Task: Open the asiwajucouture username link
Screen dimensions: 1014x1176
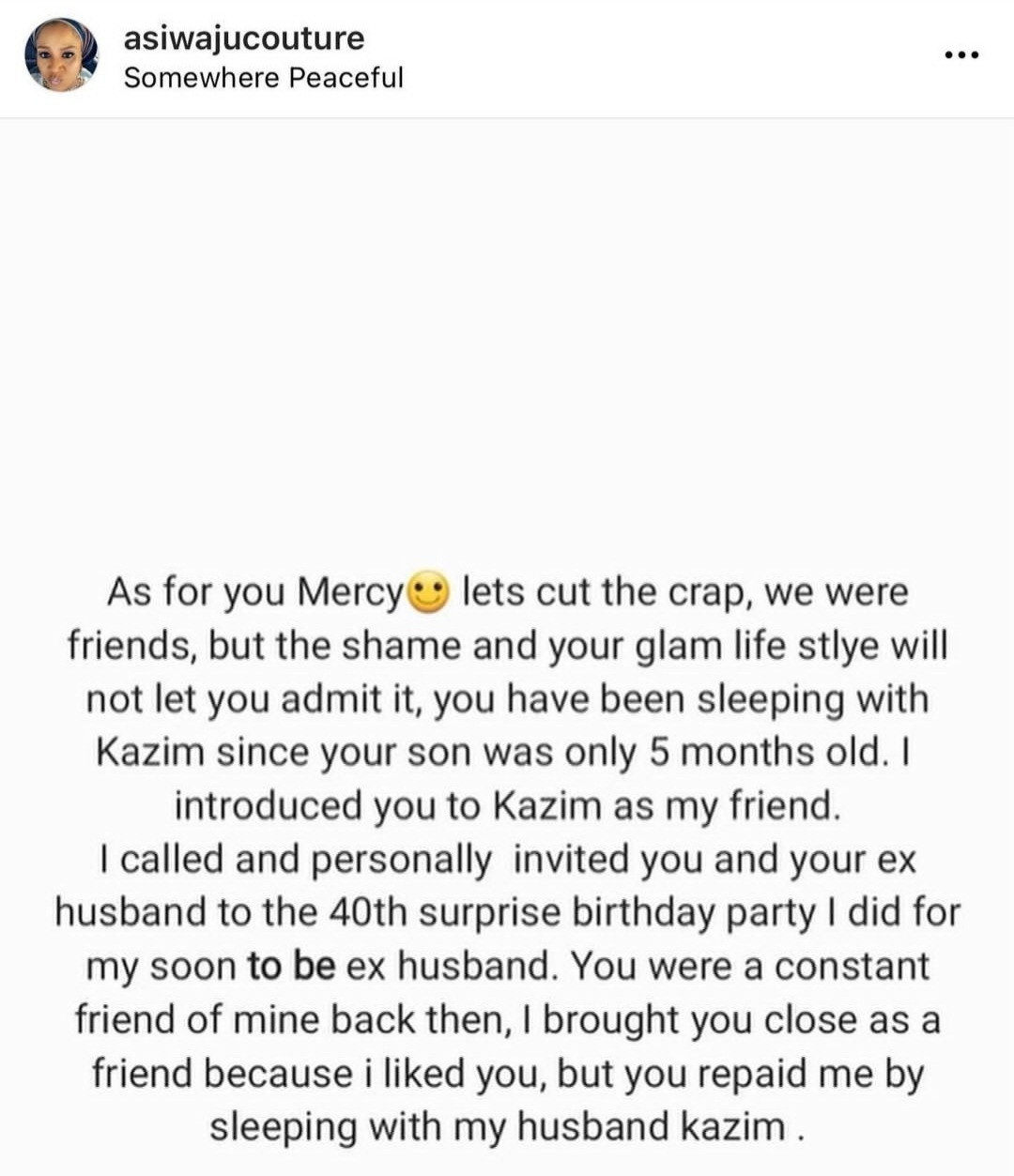Action: click(x=243, y=38)
